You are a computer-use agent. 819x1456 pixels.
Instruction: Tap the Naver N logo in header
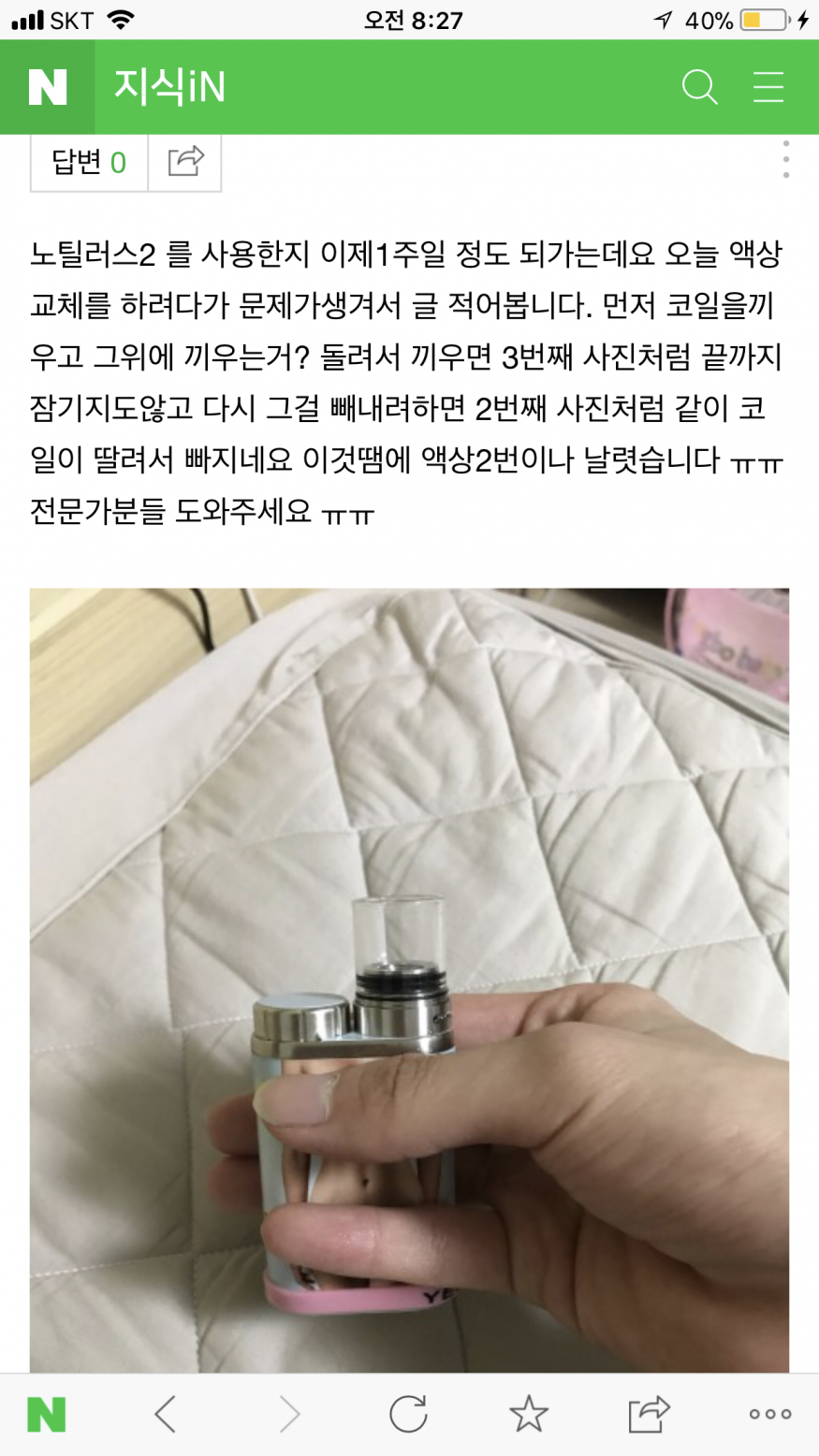coord(47,87)
